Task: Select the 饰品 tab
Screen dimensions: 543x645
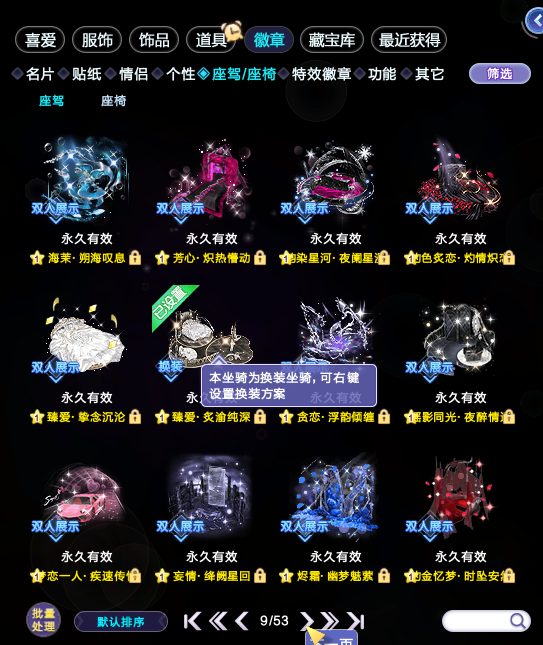Action: coord(154,40)
